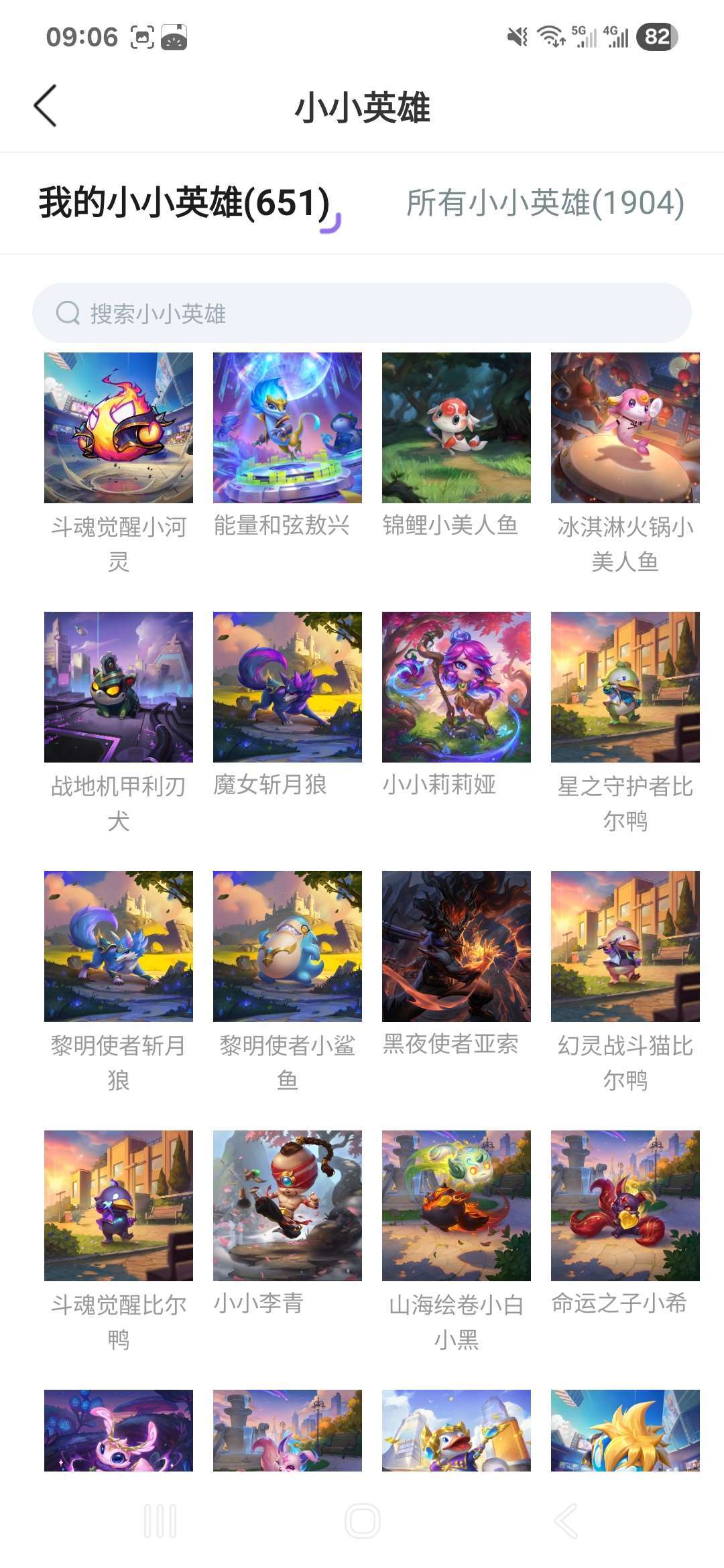Viewport: 724px width, 1568px height.
Task: Open 能量和弦敖兴 tile
Action: (x=288, y=428)
